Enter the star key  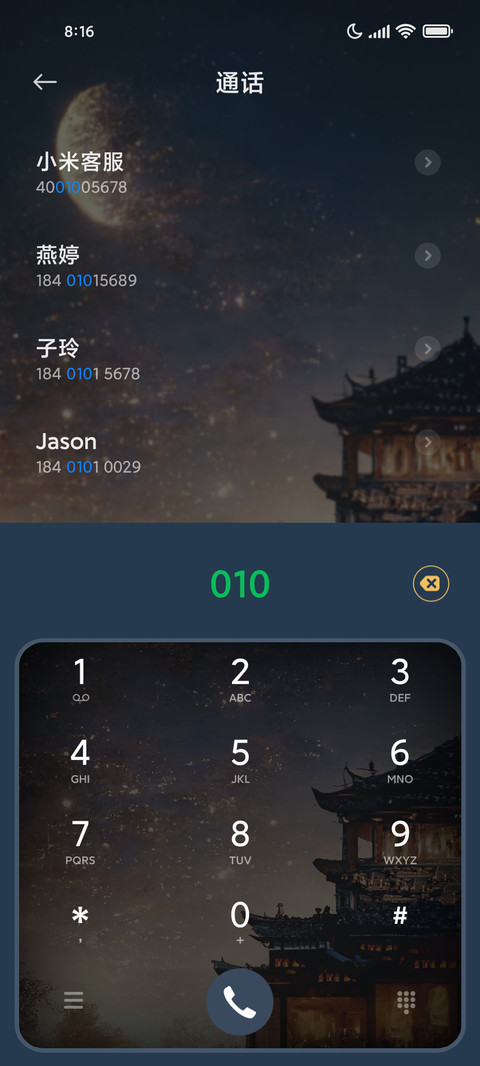pyautogui.click(x=80, y=923)
